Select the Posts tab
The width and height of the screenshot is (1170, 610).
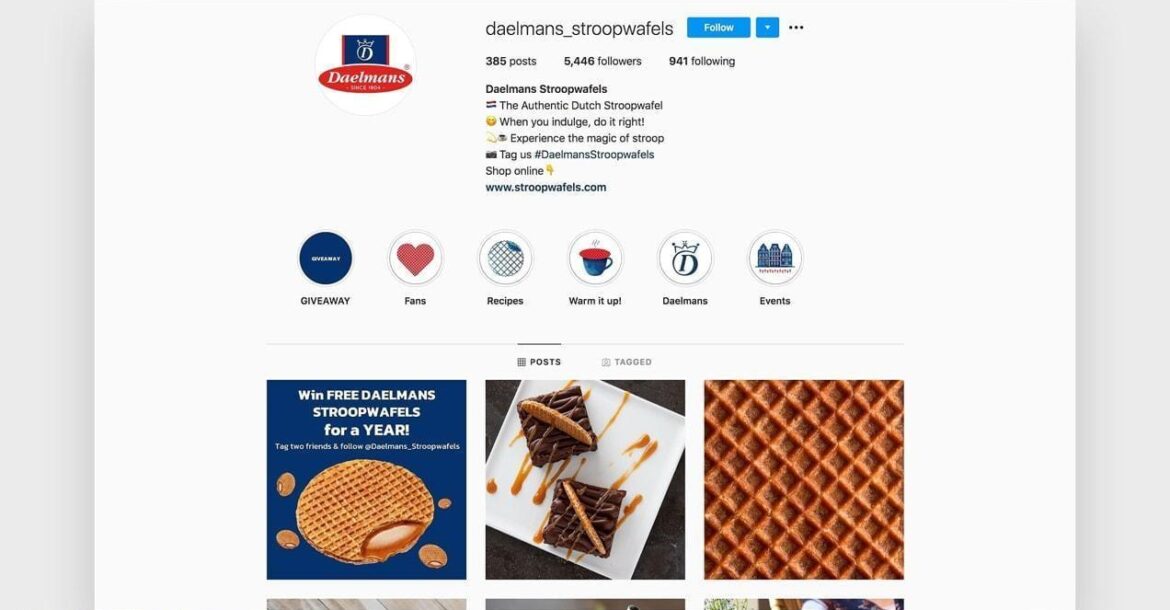pyautogui.click(x=539, y=362)
